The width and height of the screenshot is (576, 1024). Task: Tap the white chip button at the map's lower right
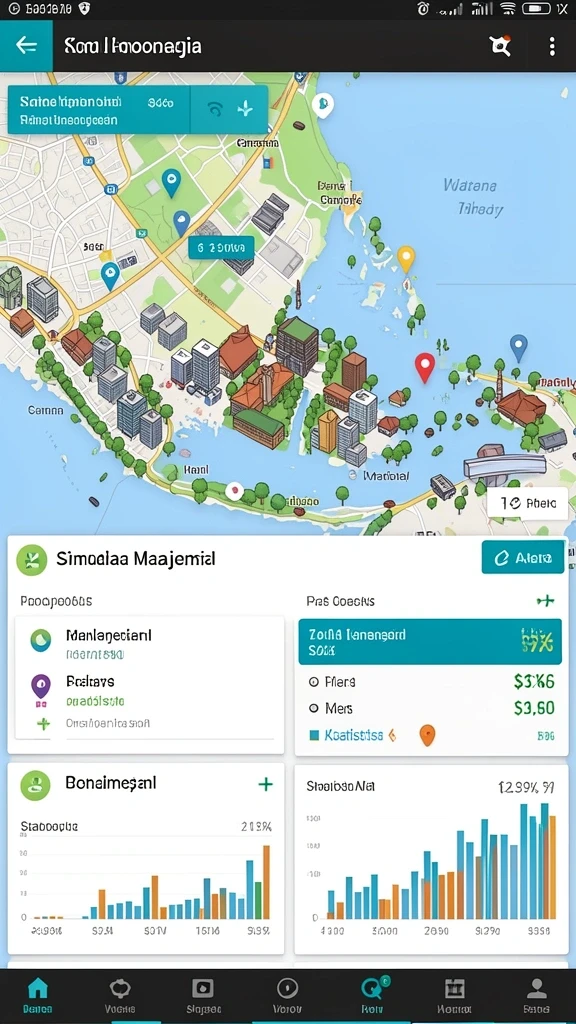click(527, 503)
